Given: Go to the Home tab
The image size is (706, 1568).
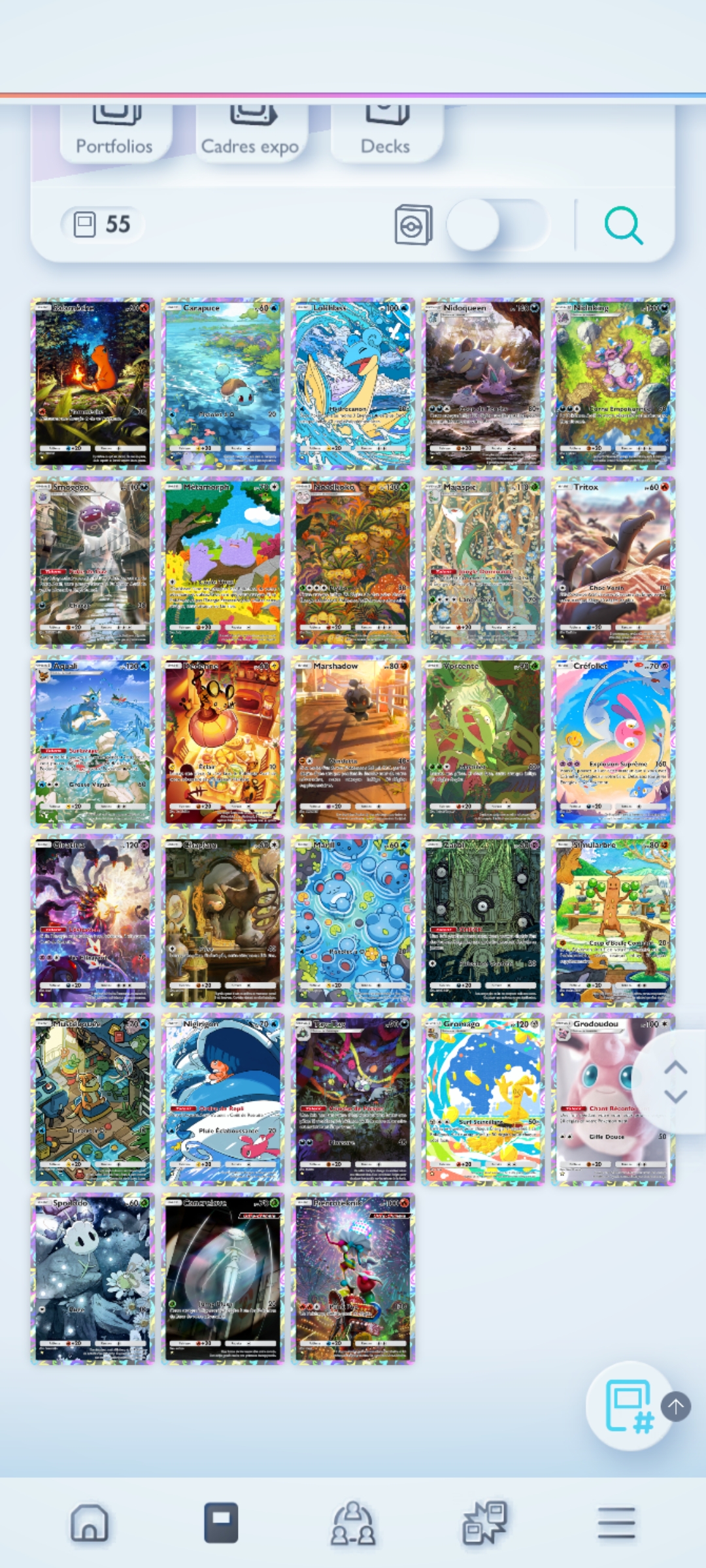Looking at the screenshot, I should tap(90, 1523).
